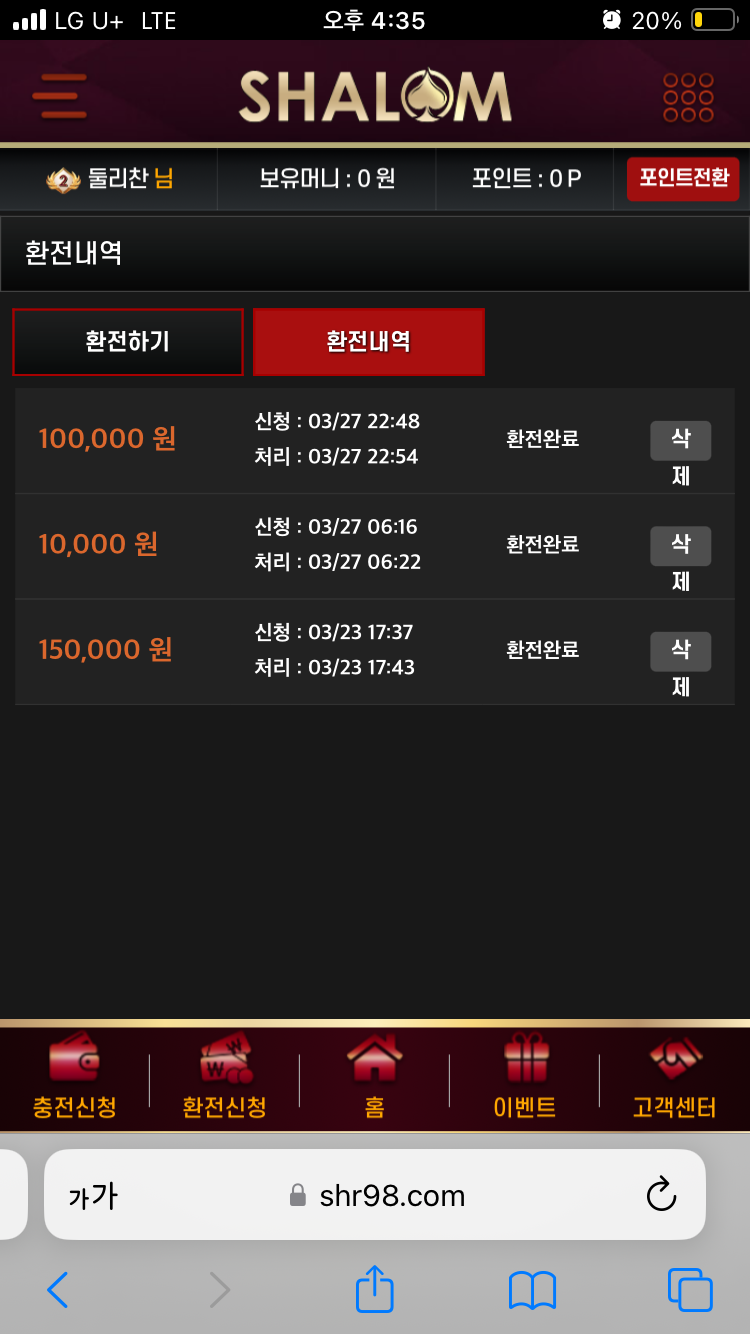750x1334 pixels.
Task: Tap the 포인트전환 button
Action: point(683,179)
